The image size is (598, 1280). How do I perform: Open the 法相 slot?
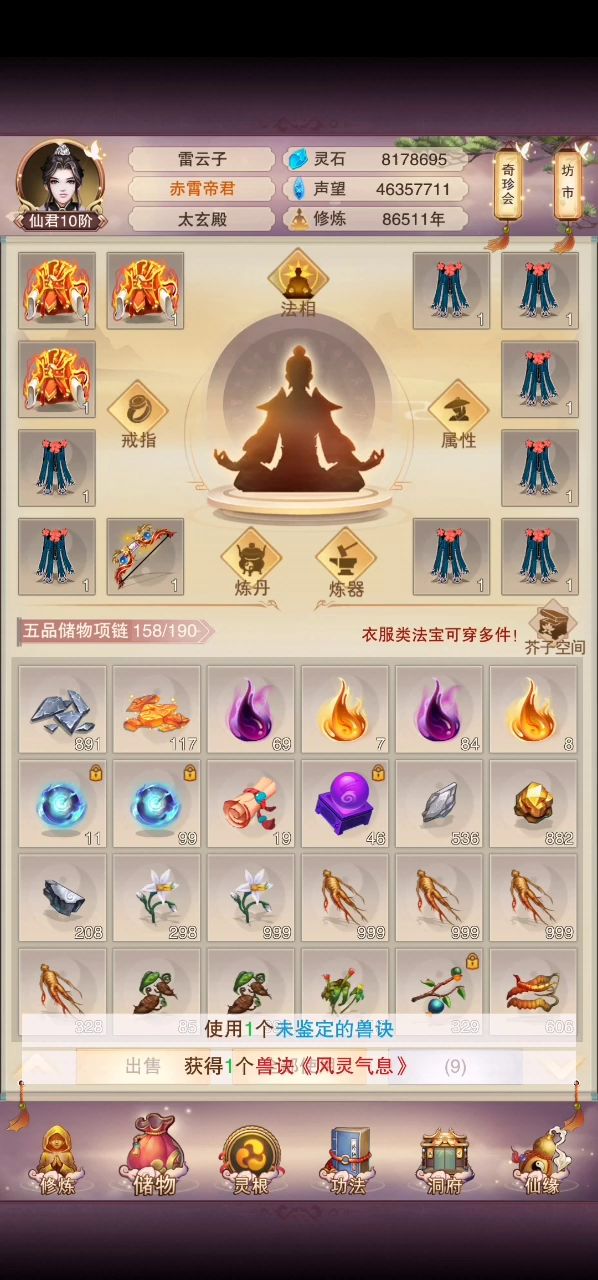pos(297,284)
